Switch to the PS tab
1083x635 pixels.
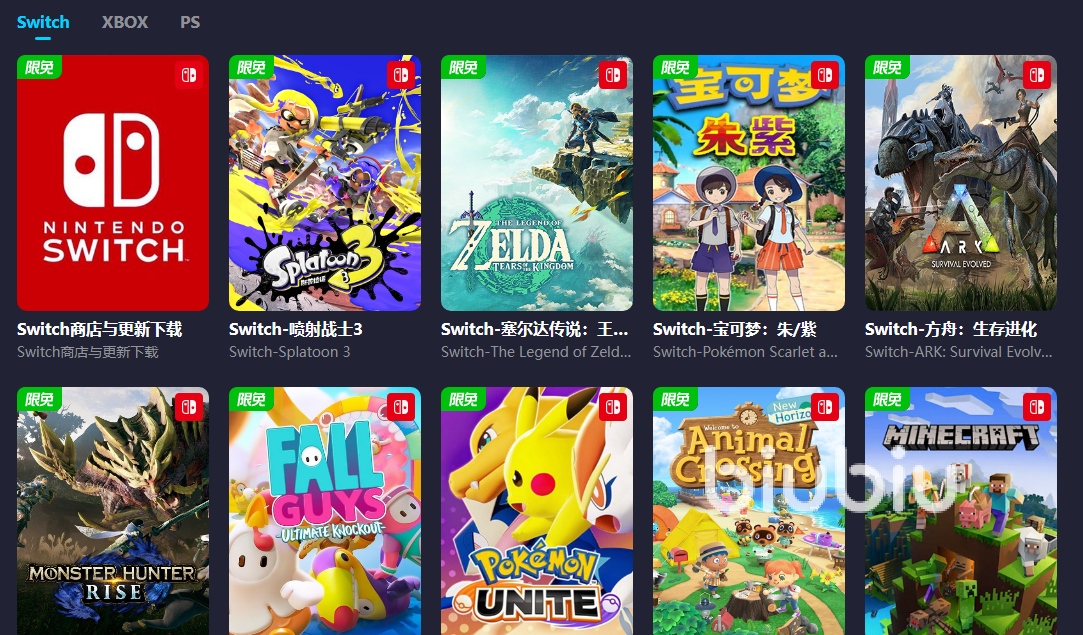pos(190,21)
